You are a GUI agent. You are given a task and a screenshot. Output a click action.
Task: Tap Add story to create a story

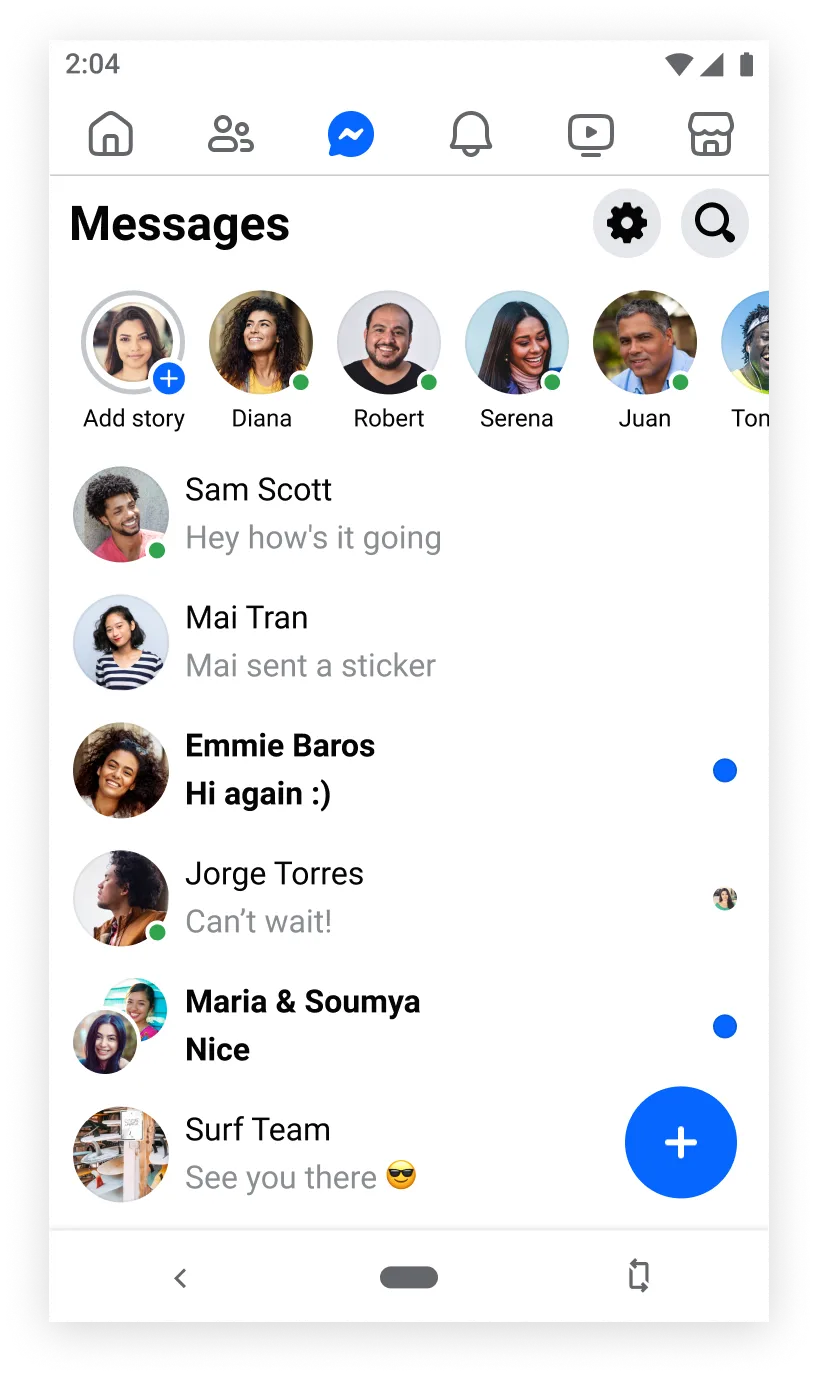coord(133,342)
